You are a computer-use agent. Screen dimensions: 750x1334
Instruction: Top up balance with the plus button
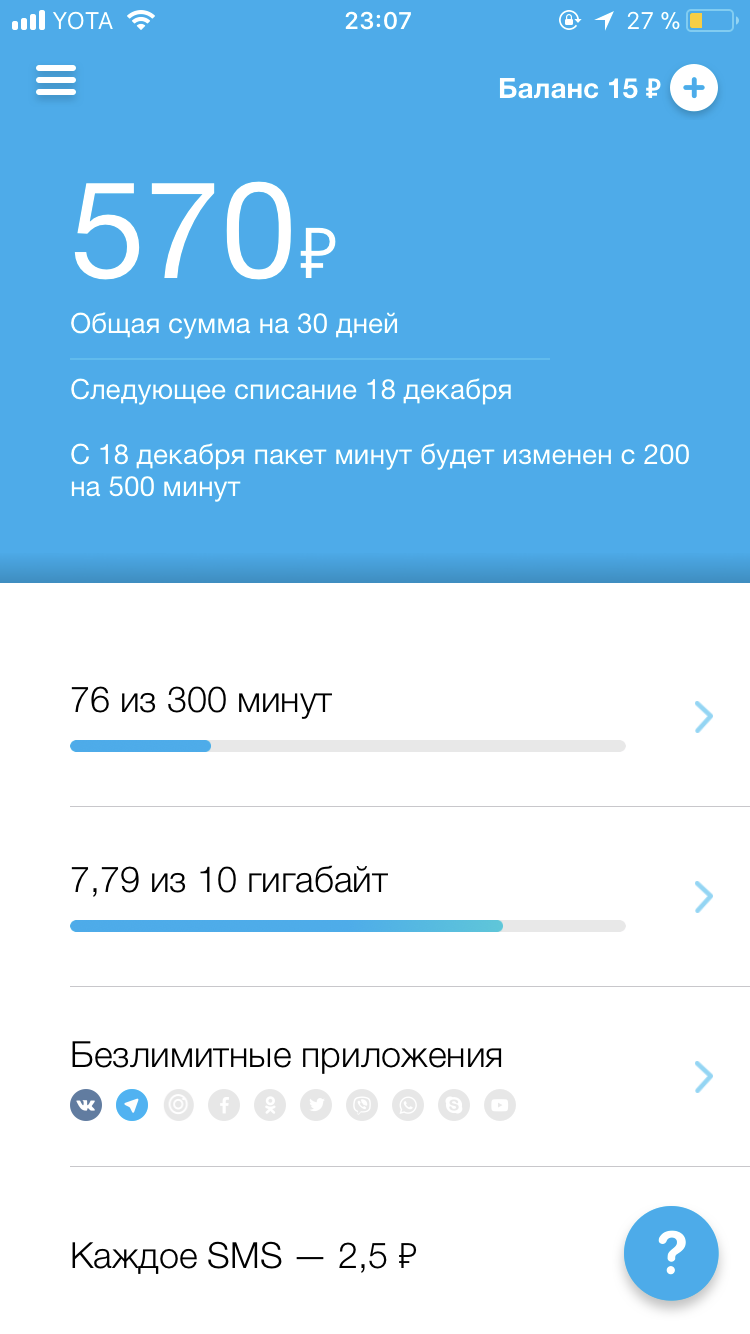694,88
